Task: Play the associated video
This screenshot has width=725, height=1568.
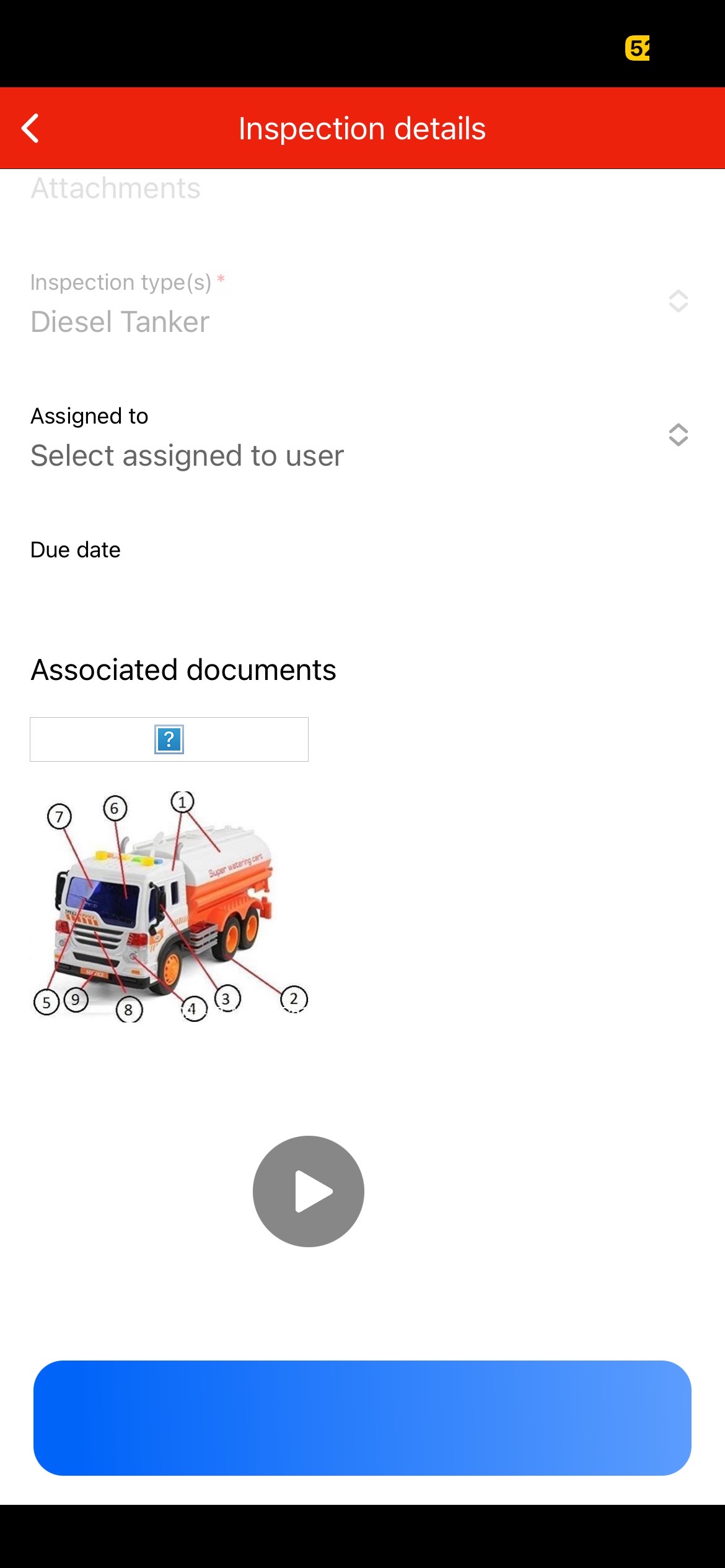Action: (308, 1191)
